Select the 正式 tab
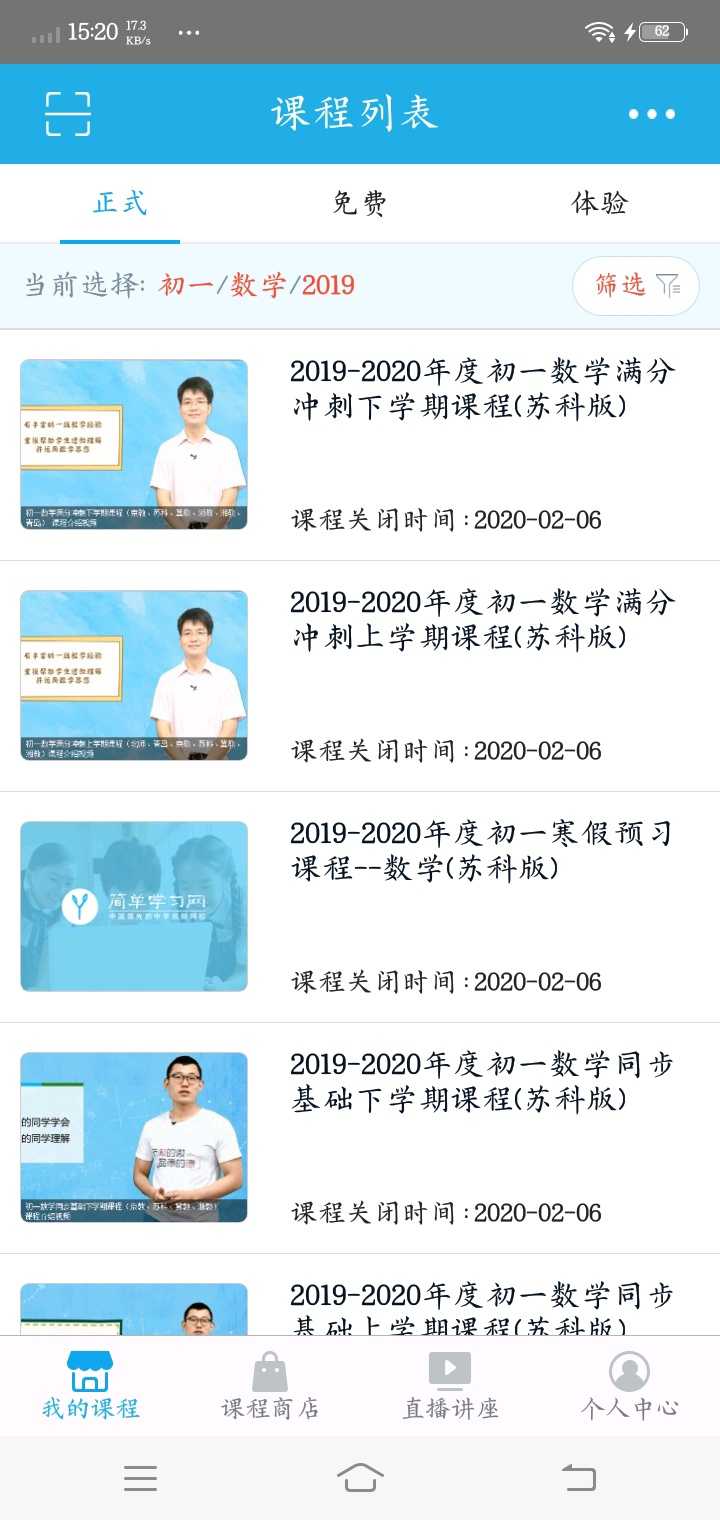The height and width of the screenshot is (1520, 720). [x=120, y=203]
